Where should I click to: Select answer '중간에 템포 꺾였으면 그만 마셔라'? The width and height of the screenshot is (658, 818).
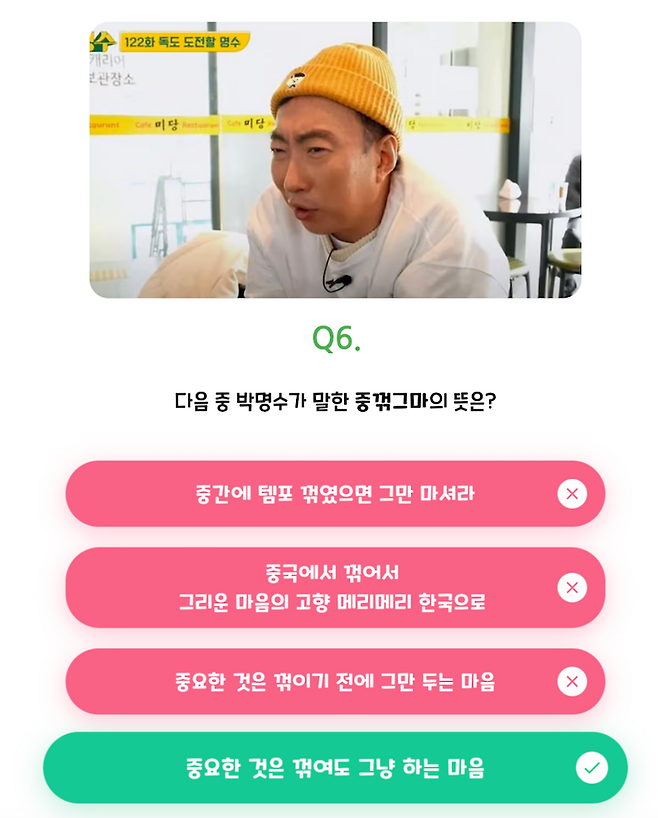[x=334, y=494]
